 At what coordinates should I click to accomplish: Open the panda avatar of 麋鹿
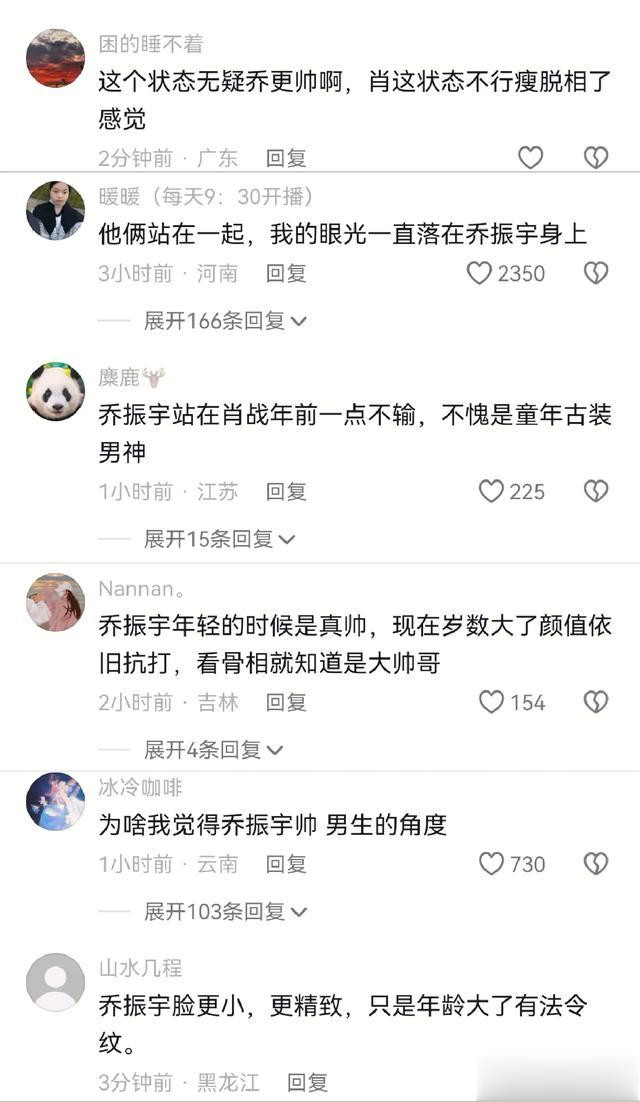coord(55,391)
